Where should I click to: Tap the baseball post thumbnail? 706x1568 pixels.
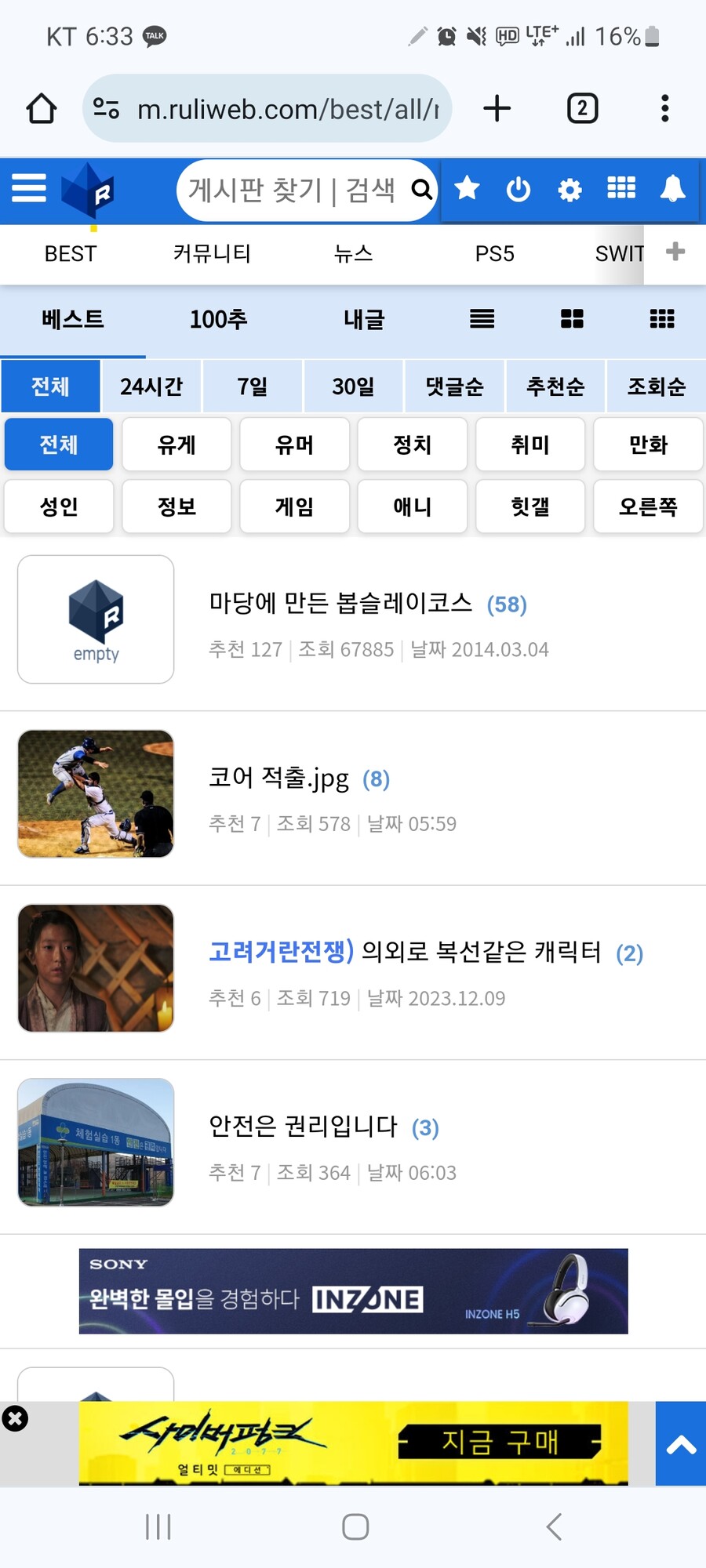pos(94,793)
